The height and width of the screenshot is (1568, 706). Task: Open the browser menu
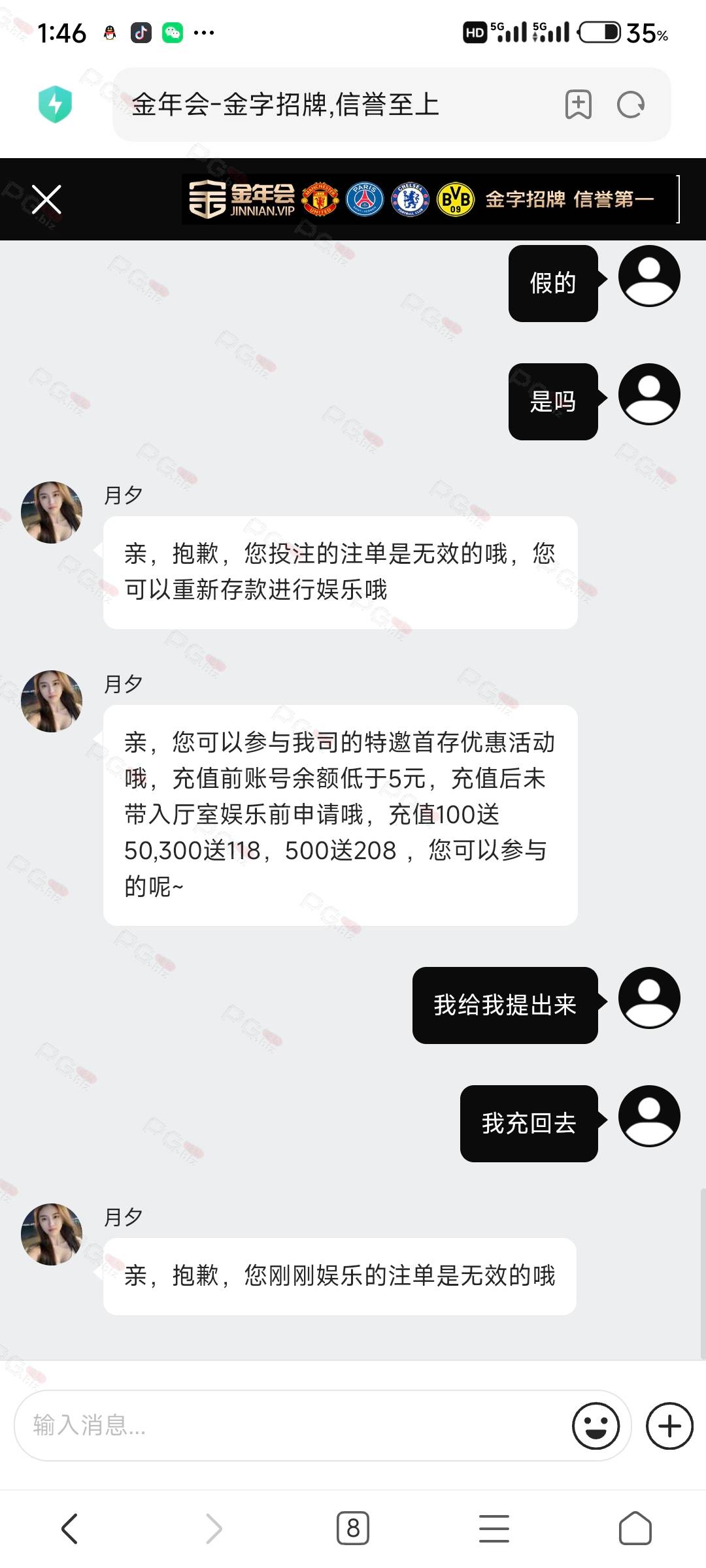[x=494, y=1529]
